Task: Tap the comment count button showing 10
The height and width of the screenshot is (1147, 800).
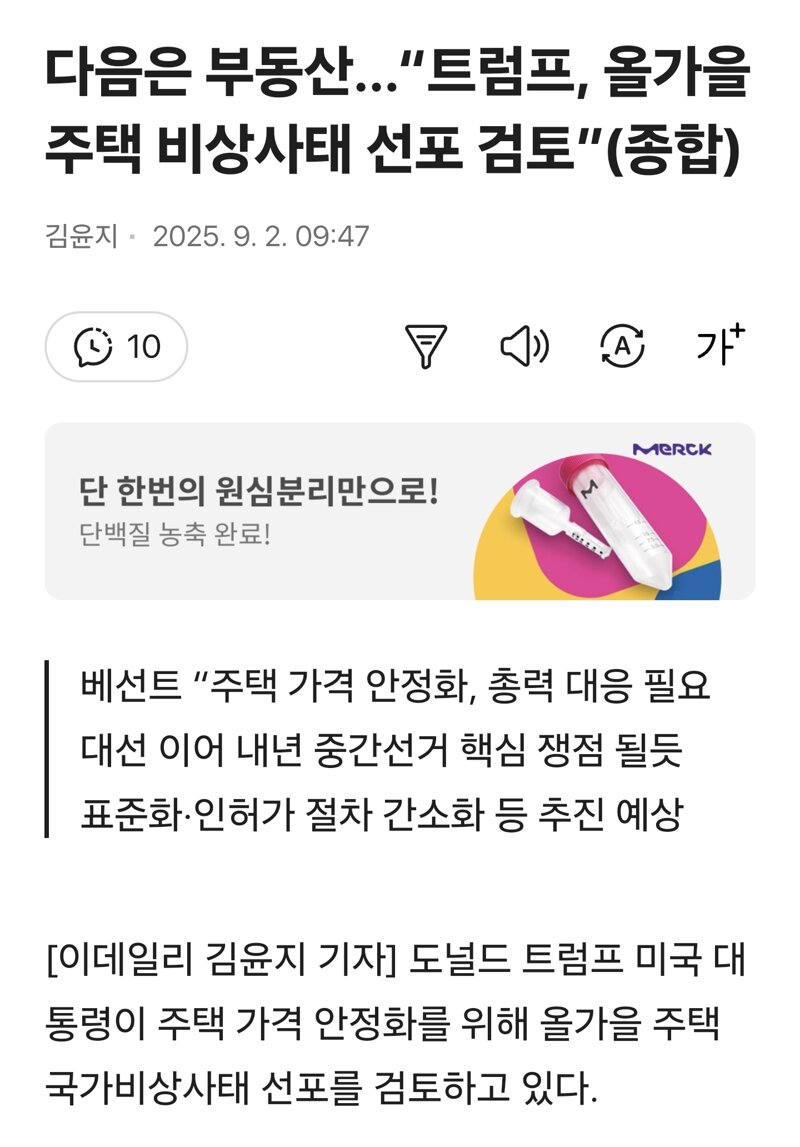Action: tap(116, 347)
